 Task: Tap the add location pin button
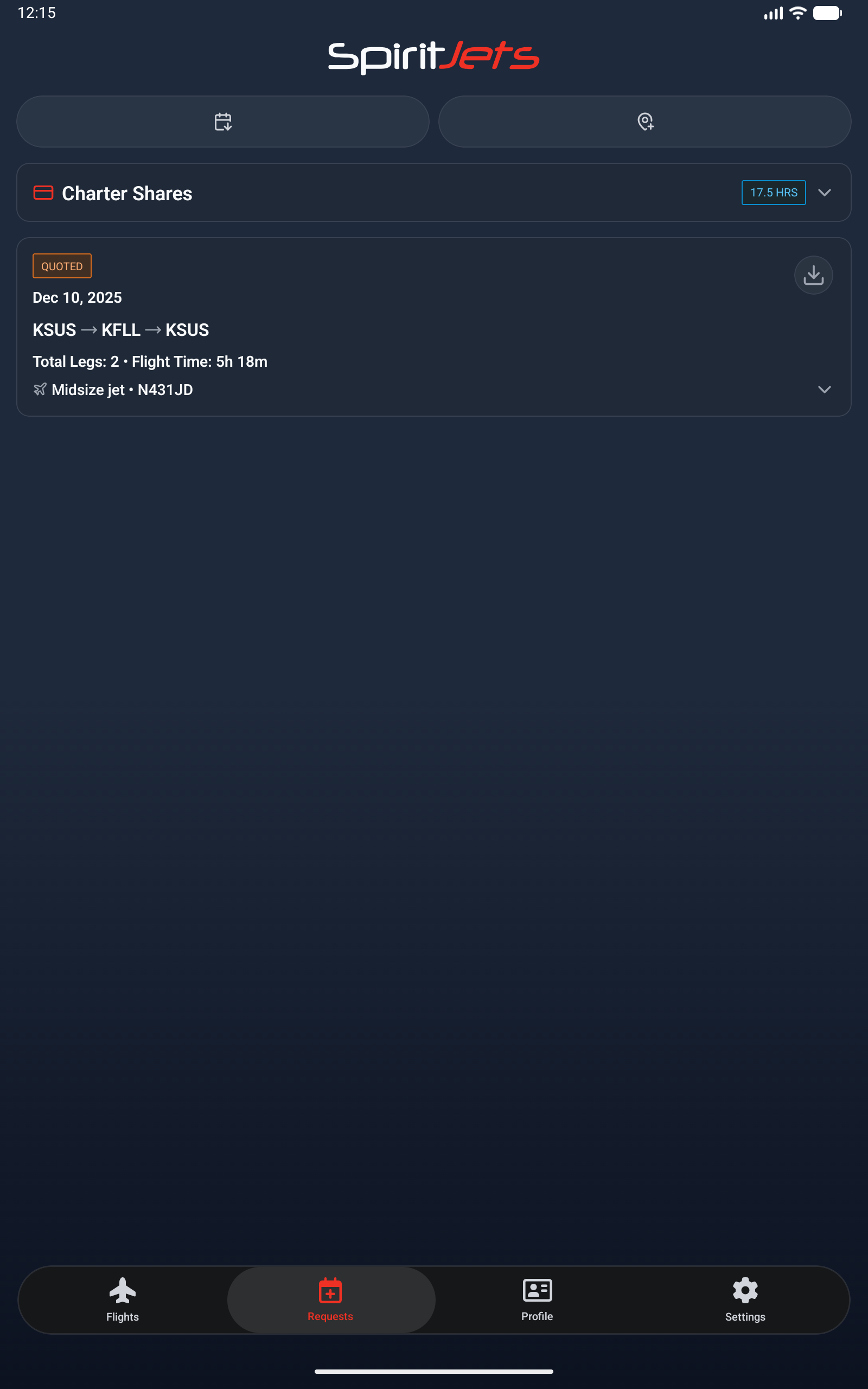pos(644,122)
